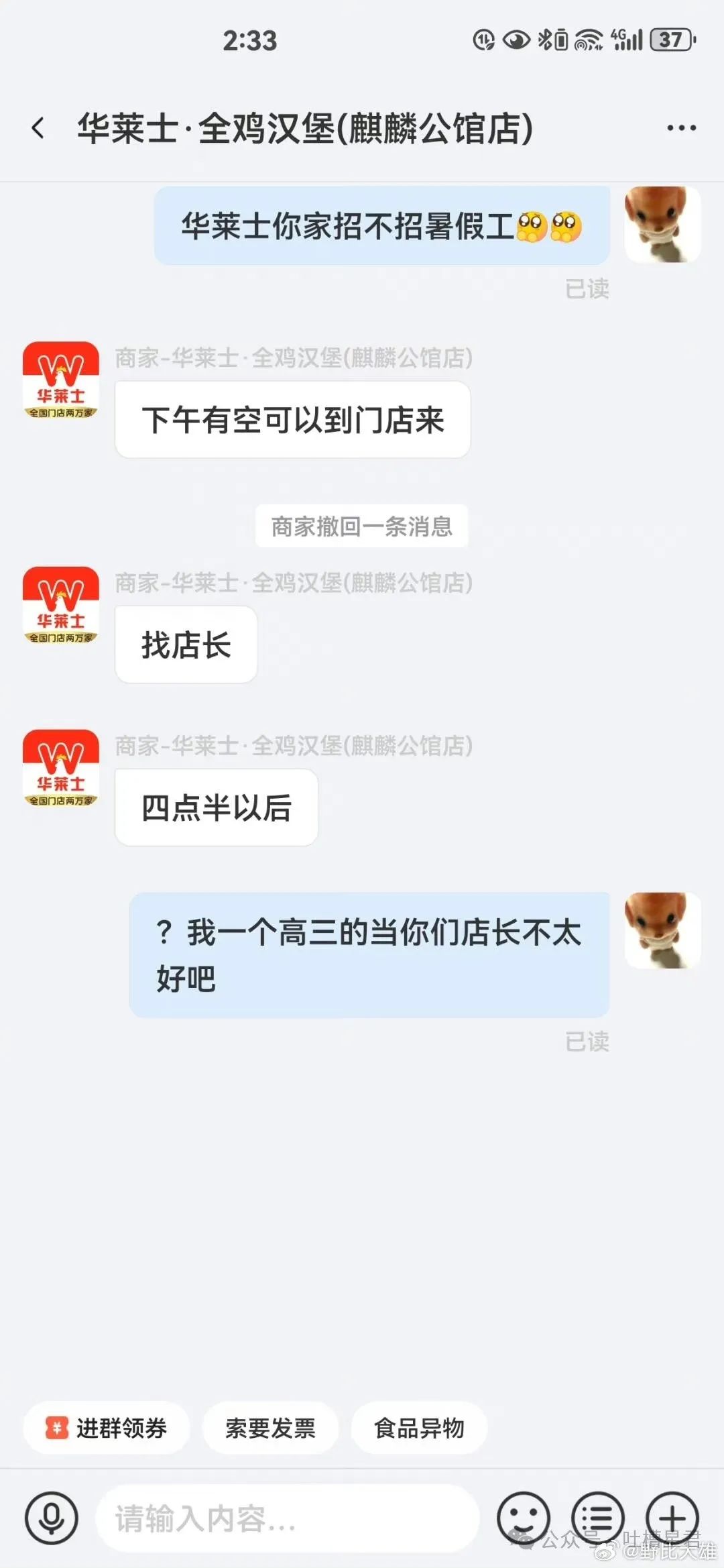The width and height of the screenshot is (724, 1568).
Task: Switch to voice input microphone
Action: [52, 1518]
